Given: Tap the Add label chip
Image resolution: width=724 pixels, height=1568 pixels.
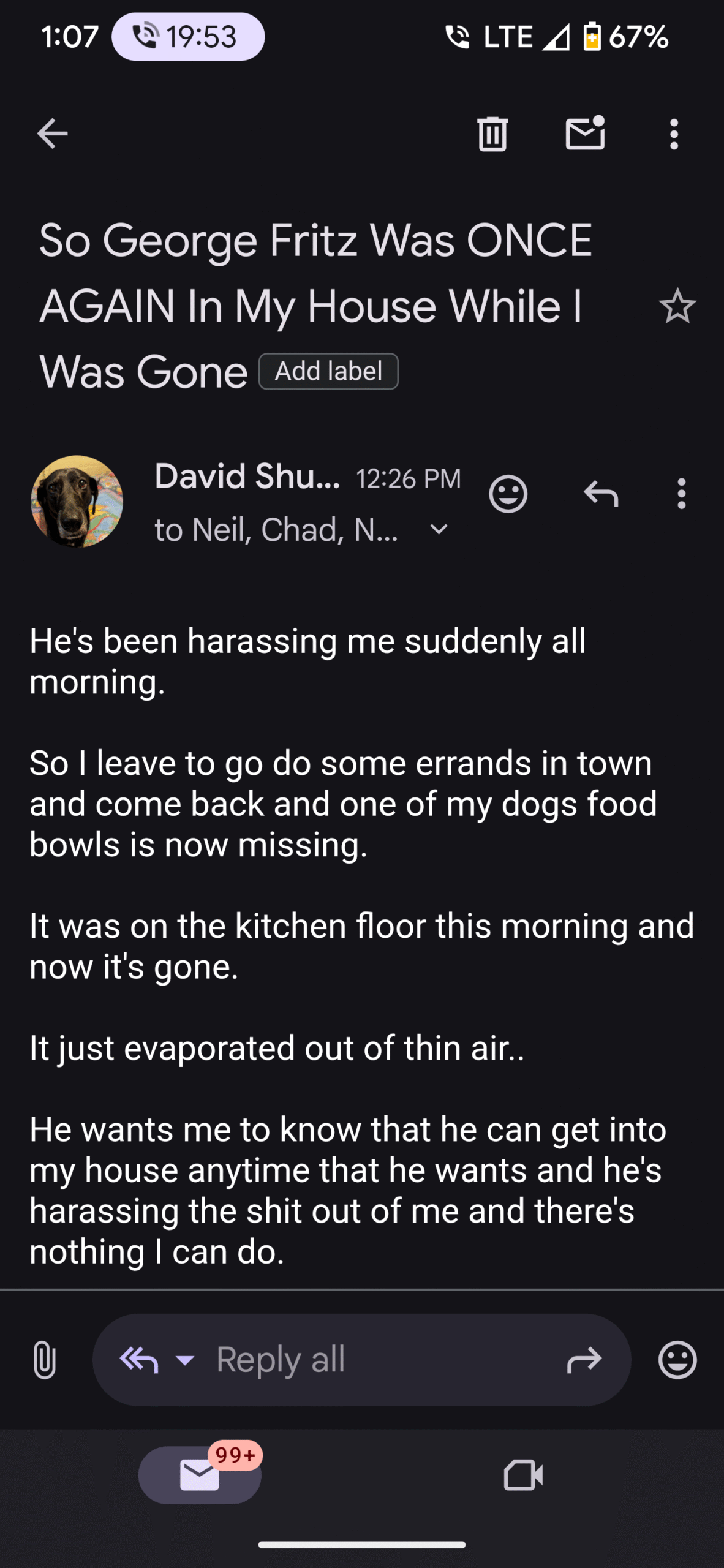Looking at the screenshot, I should coord(329,371).
